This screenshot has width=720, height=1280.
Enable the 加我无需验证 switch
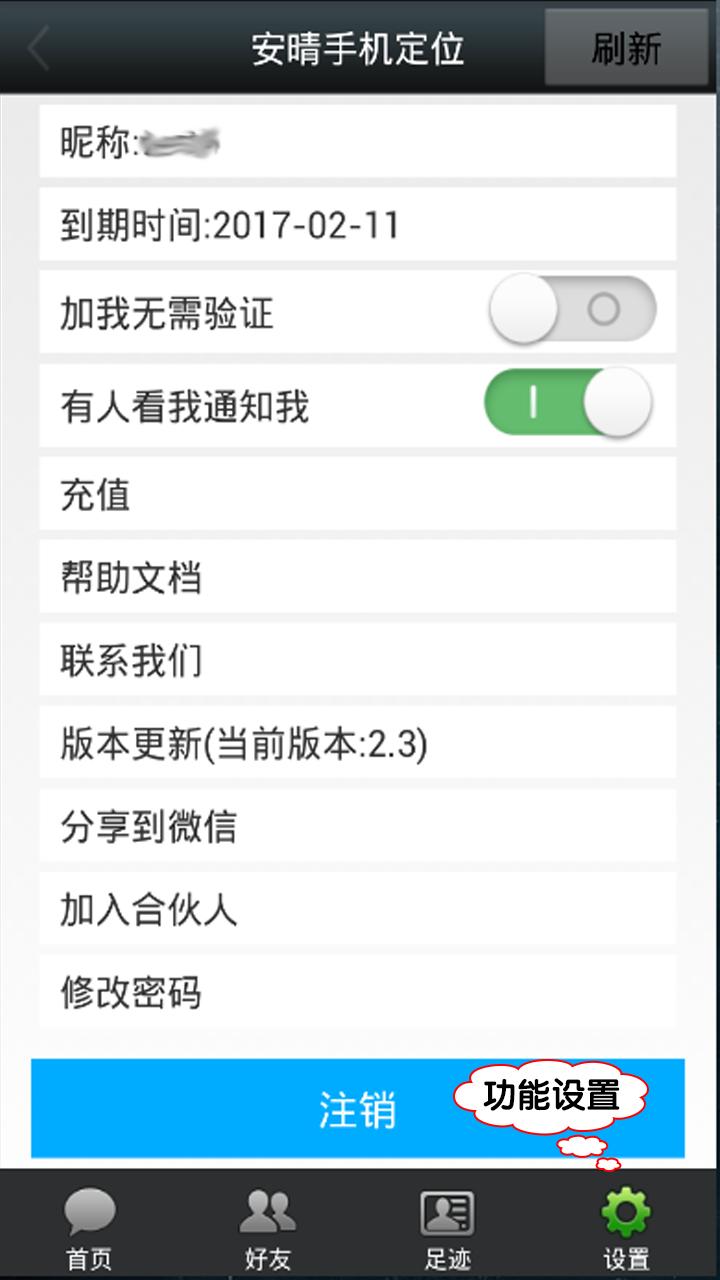(x=572, y=311)
